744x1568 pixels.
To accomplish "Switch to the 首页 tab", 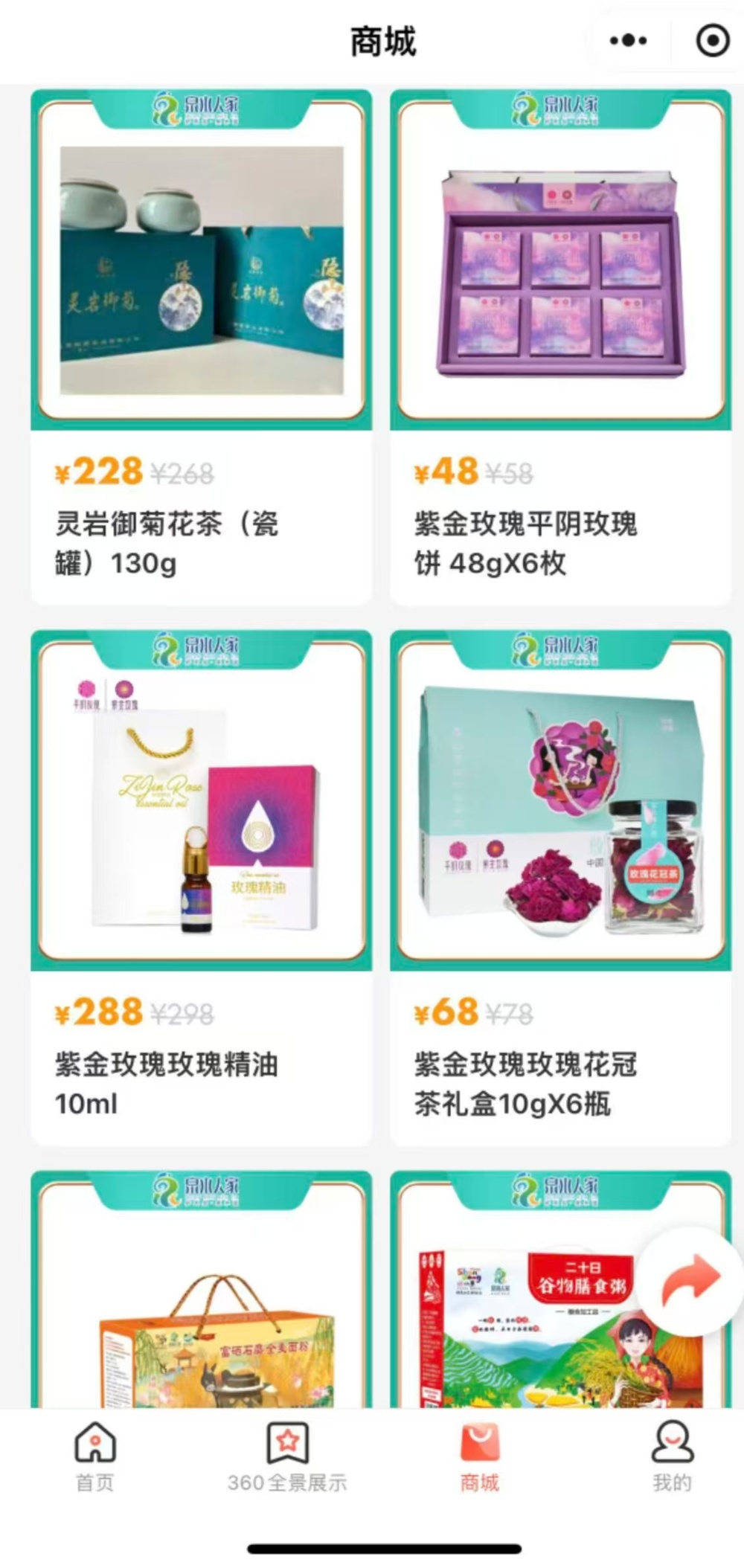I will point(95,1456).
